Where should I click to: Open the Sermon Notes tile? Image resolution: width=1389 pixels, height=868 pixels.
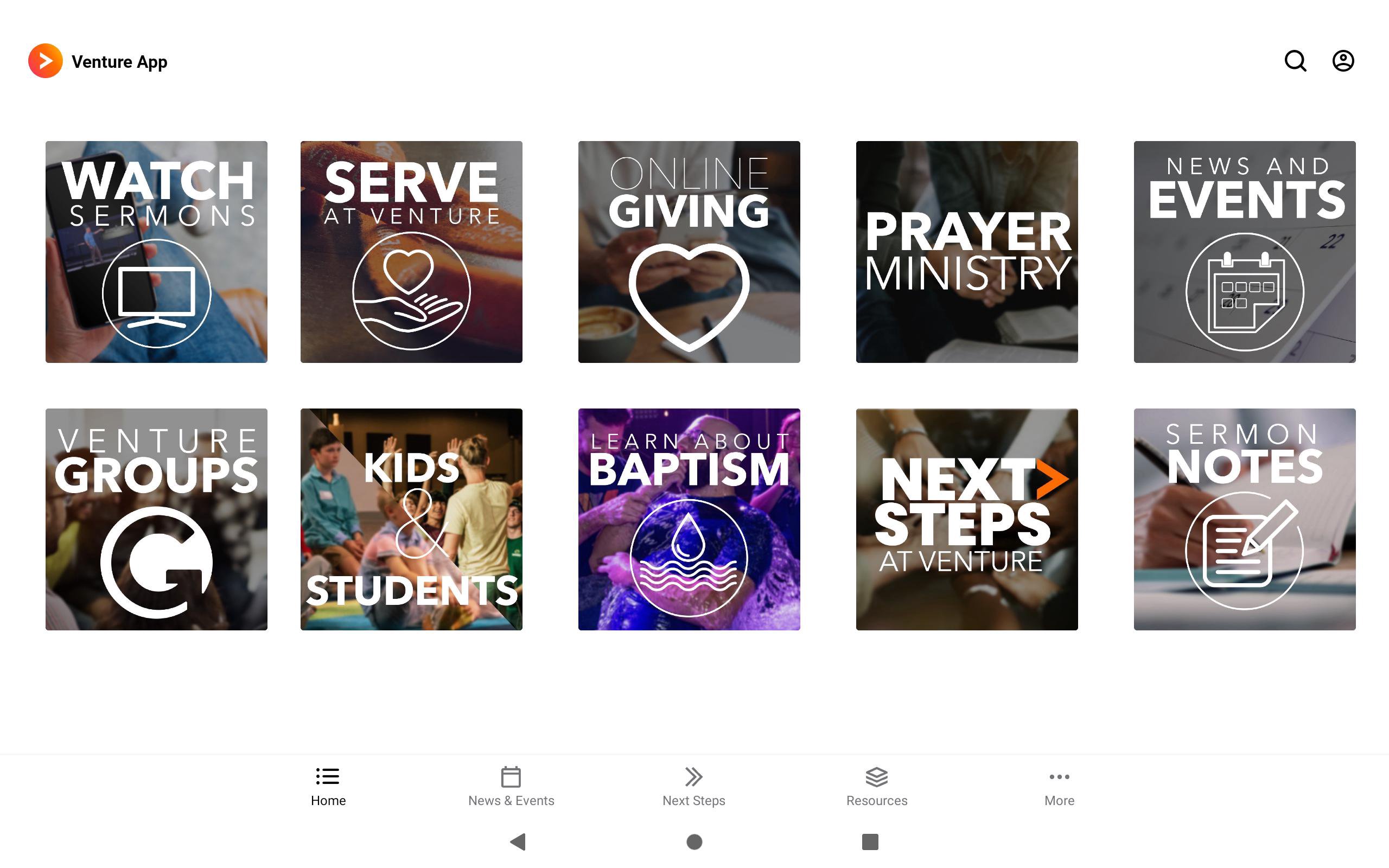[1244, 519]
